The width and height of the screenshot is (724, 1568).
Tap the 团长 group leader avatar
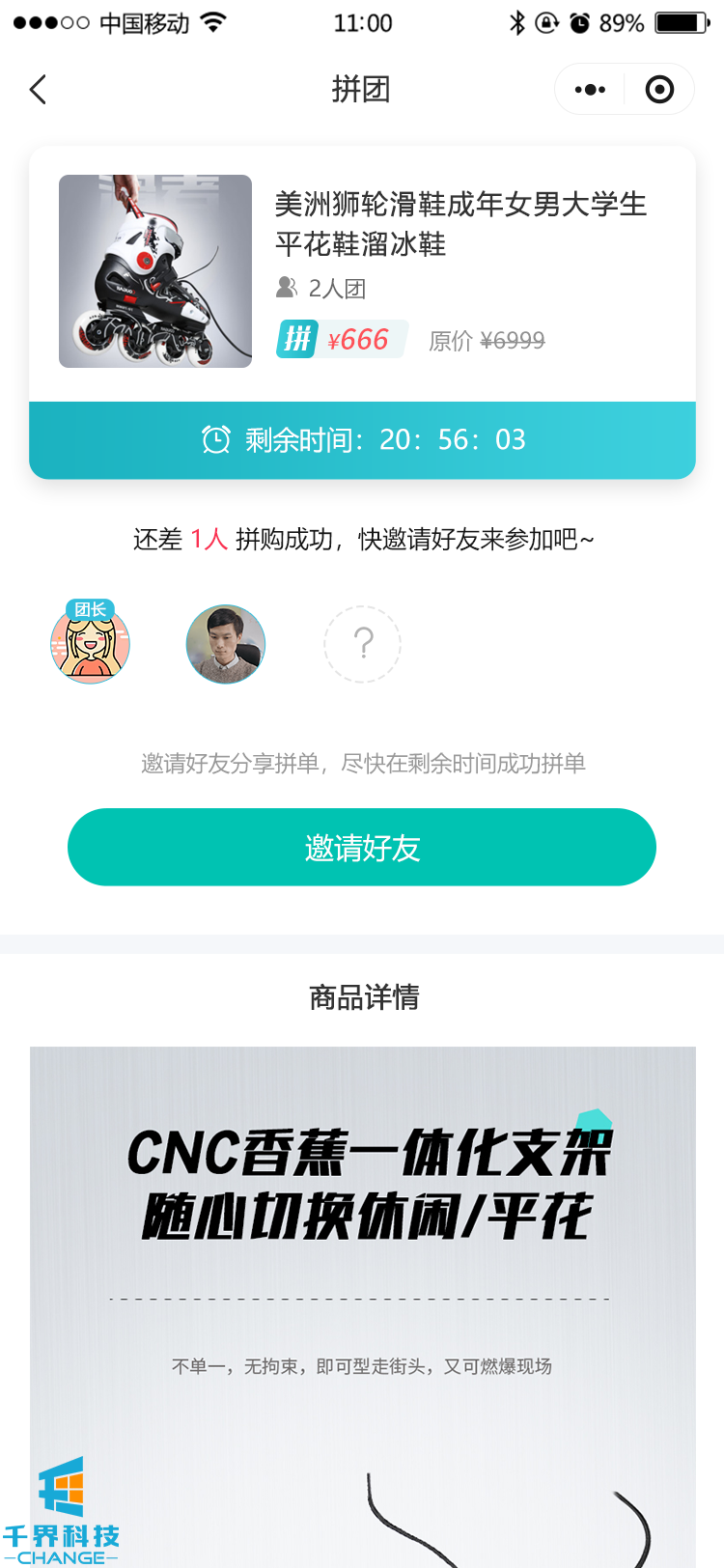pyautogui.click(x=91, y=644)
